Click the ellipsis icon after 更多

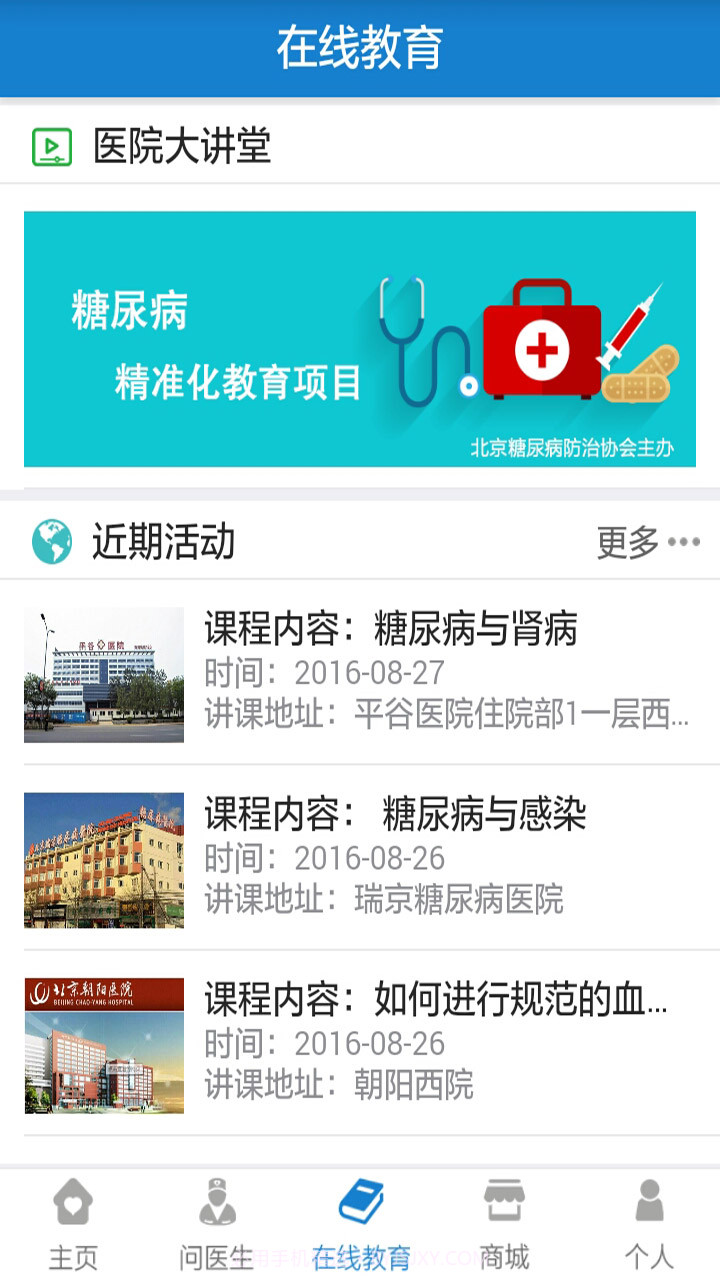pyautogui.click(x=682, y=543)
